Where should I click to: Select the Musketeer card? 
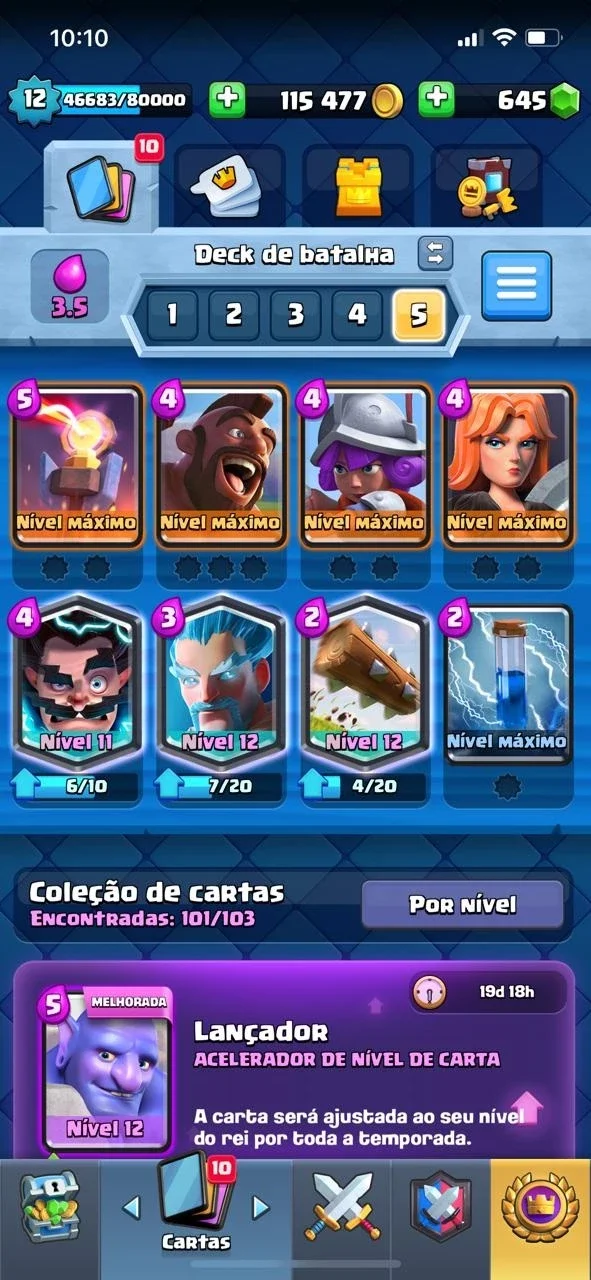pyautogui.click(x=364, y=465)
